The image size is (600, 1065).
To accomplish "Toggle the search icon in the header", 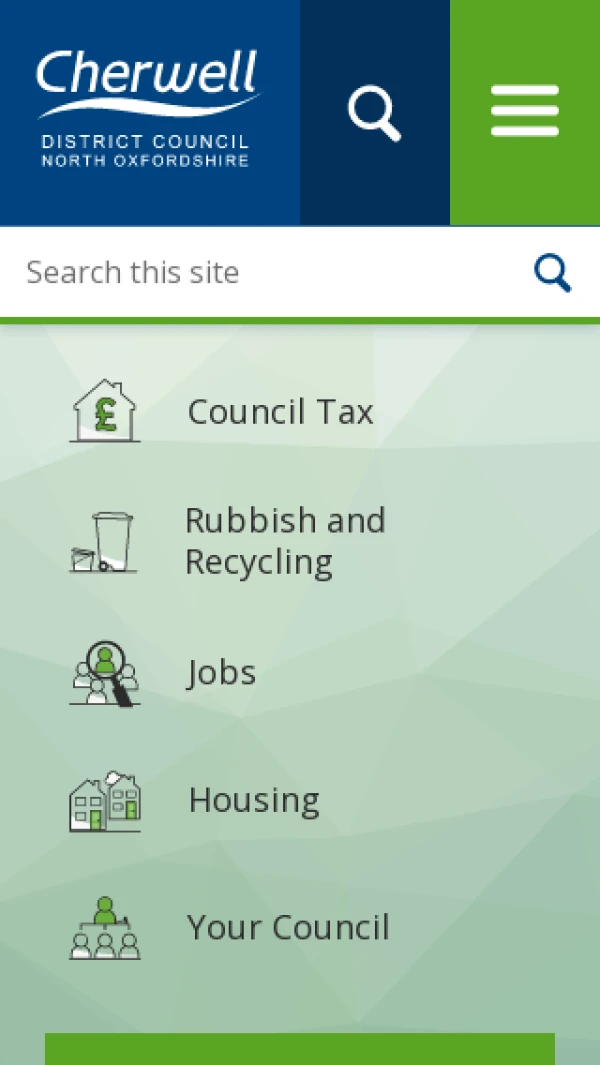I will (x=374, y=112).
